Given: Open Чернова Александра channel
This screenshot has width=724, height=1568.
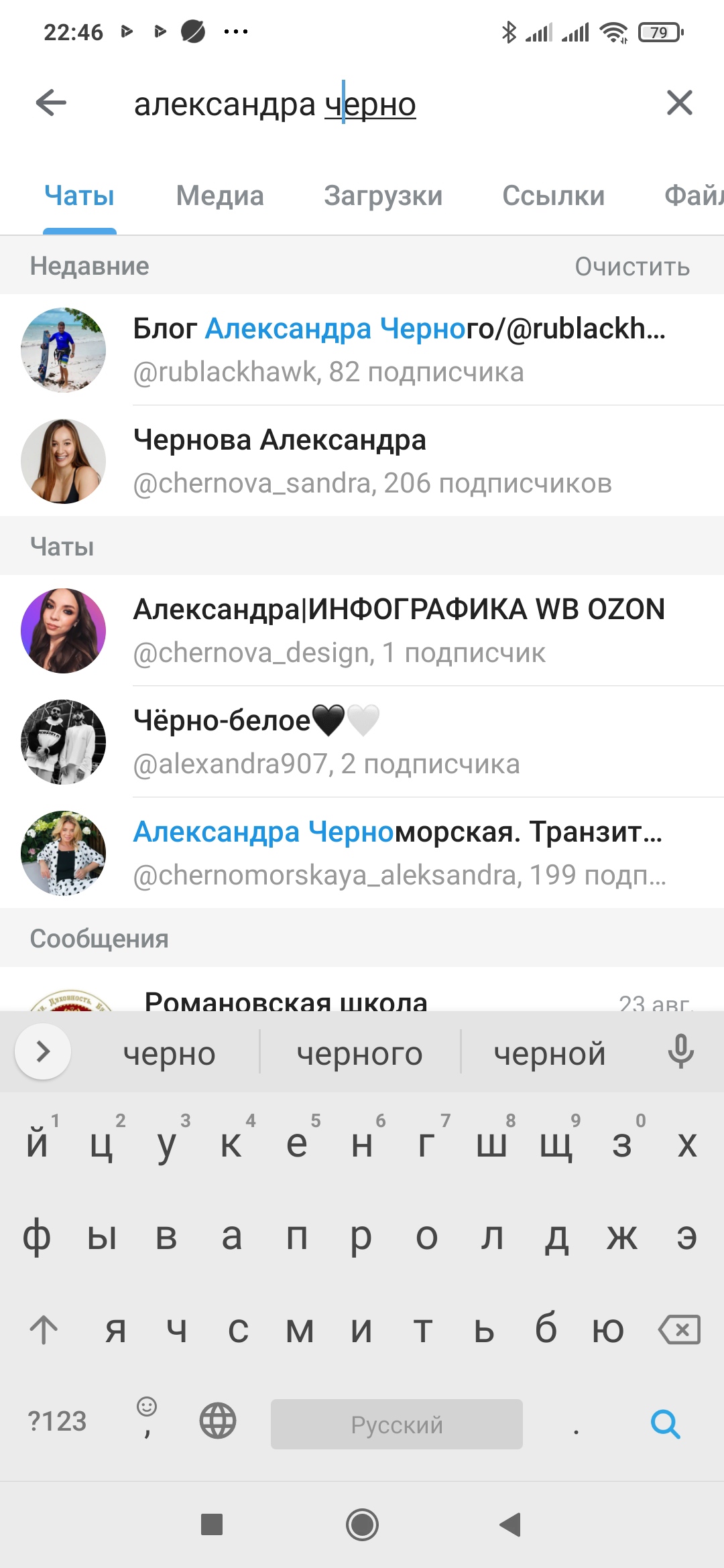Looking at the screenshot, I should tap(362, 461).
